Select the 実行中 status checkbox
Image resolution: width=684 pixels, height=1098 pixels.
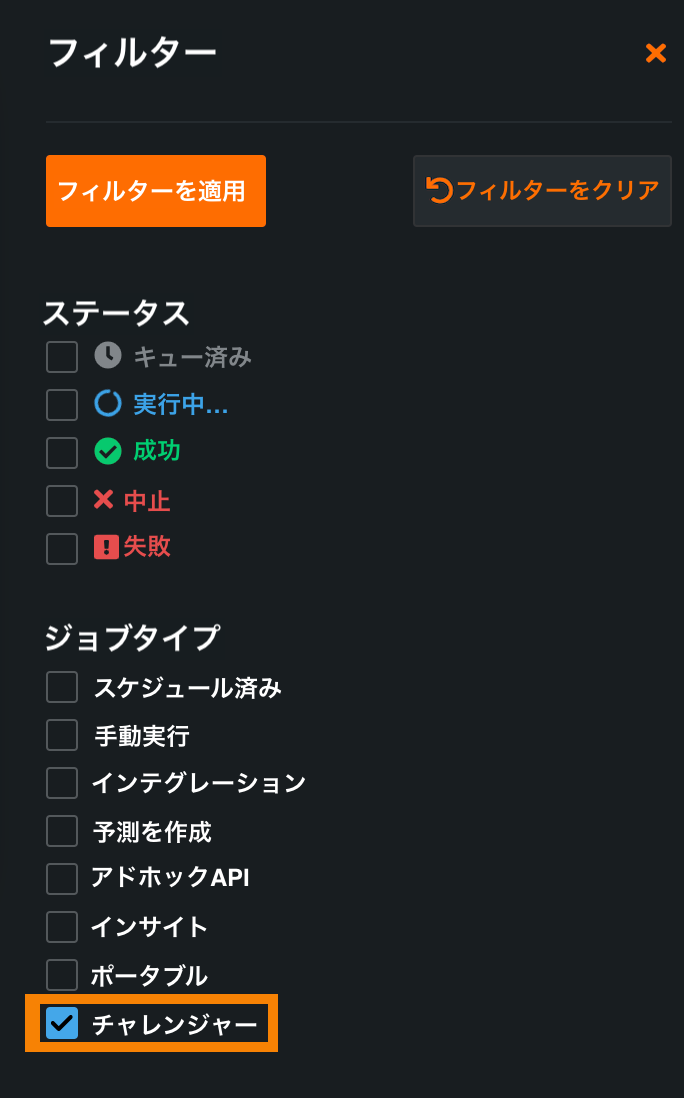62,405
